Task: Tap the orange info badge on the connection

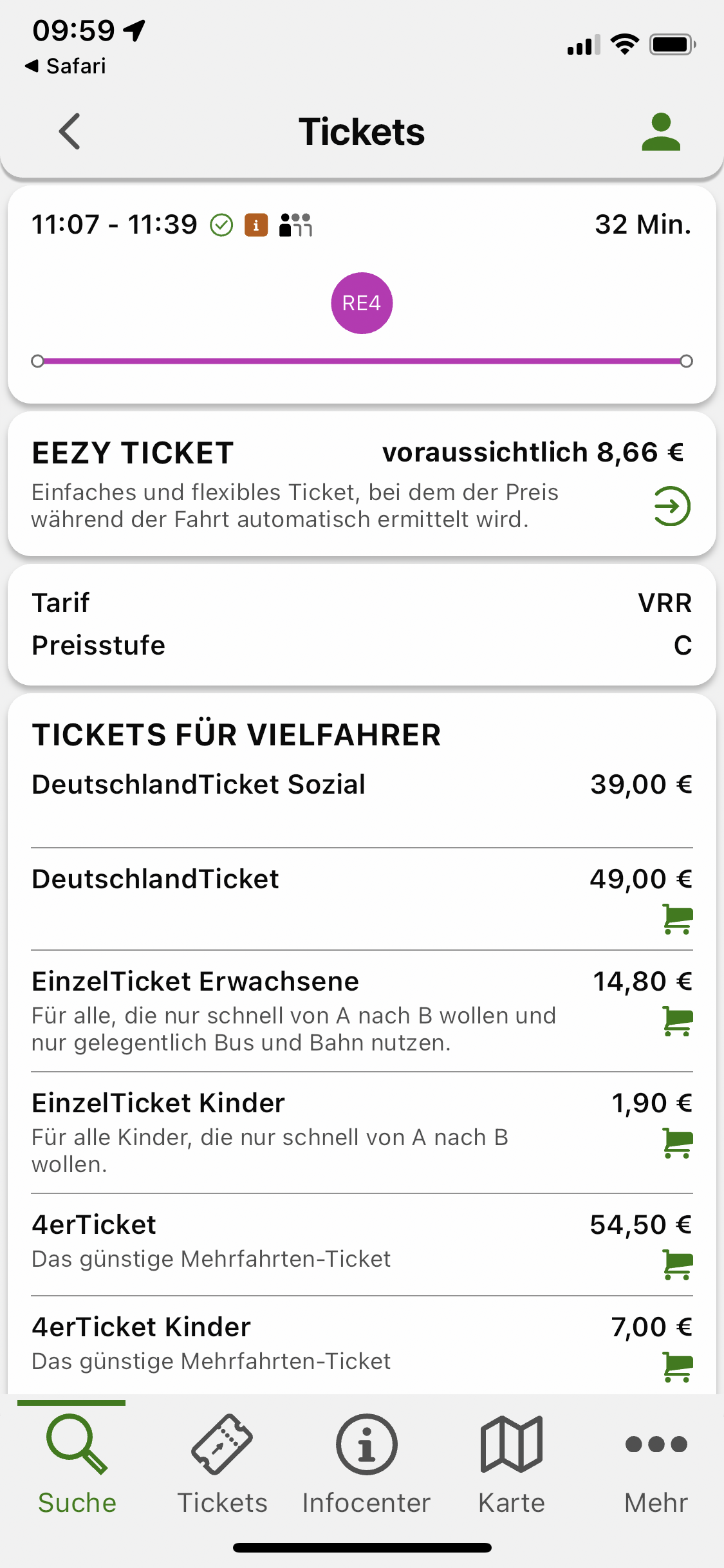Action: 255,225
